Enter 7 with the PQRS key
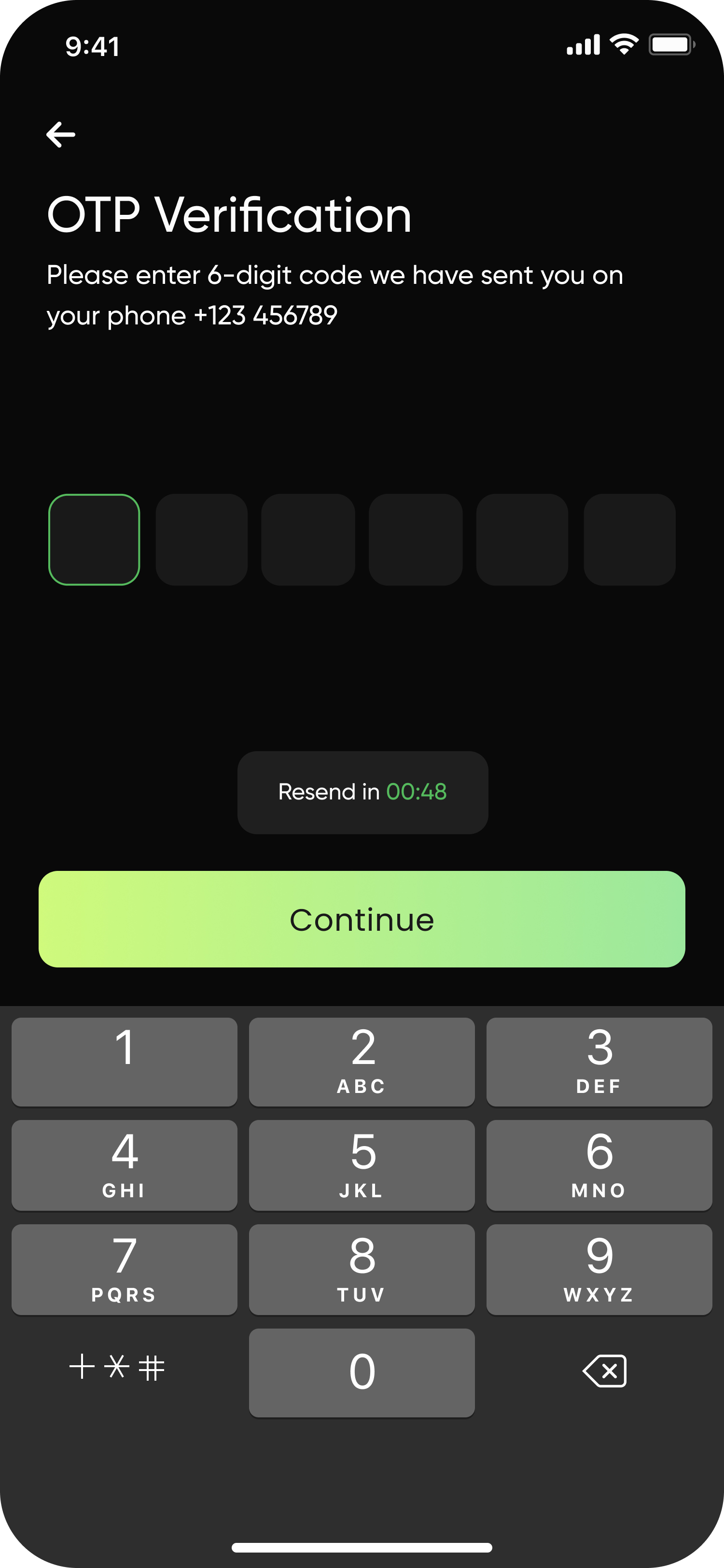The height and width of the screenshot is (1568, 724). pyautogui.click(x=124, y=1269)
